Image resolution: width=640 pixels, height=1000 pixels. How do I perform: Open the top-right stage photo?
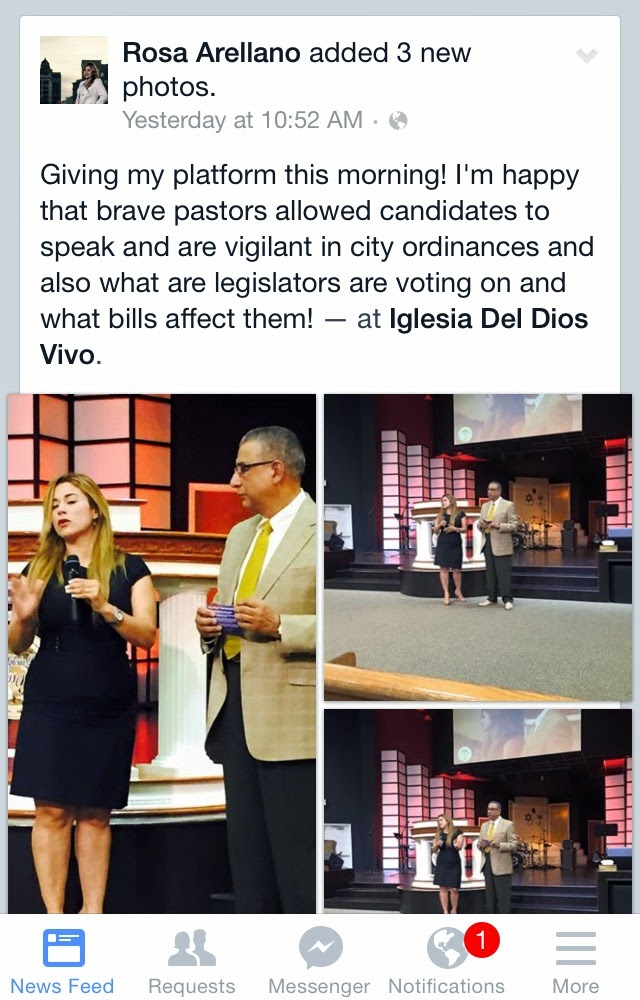[x=478, y=546]
